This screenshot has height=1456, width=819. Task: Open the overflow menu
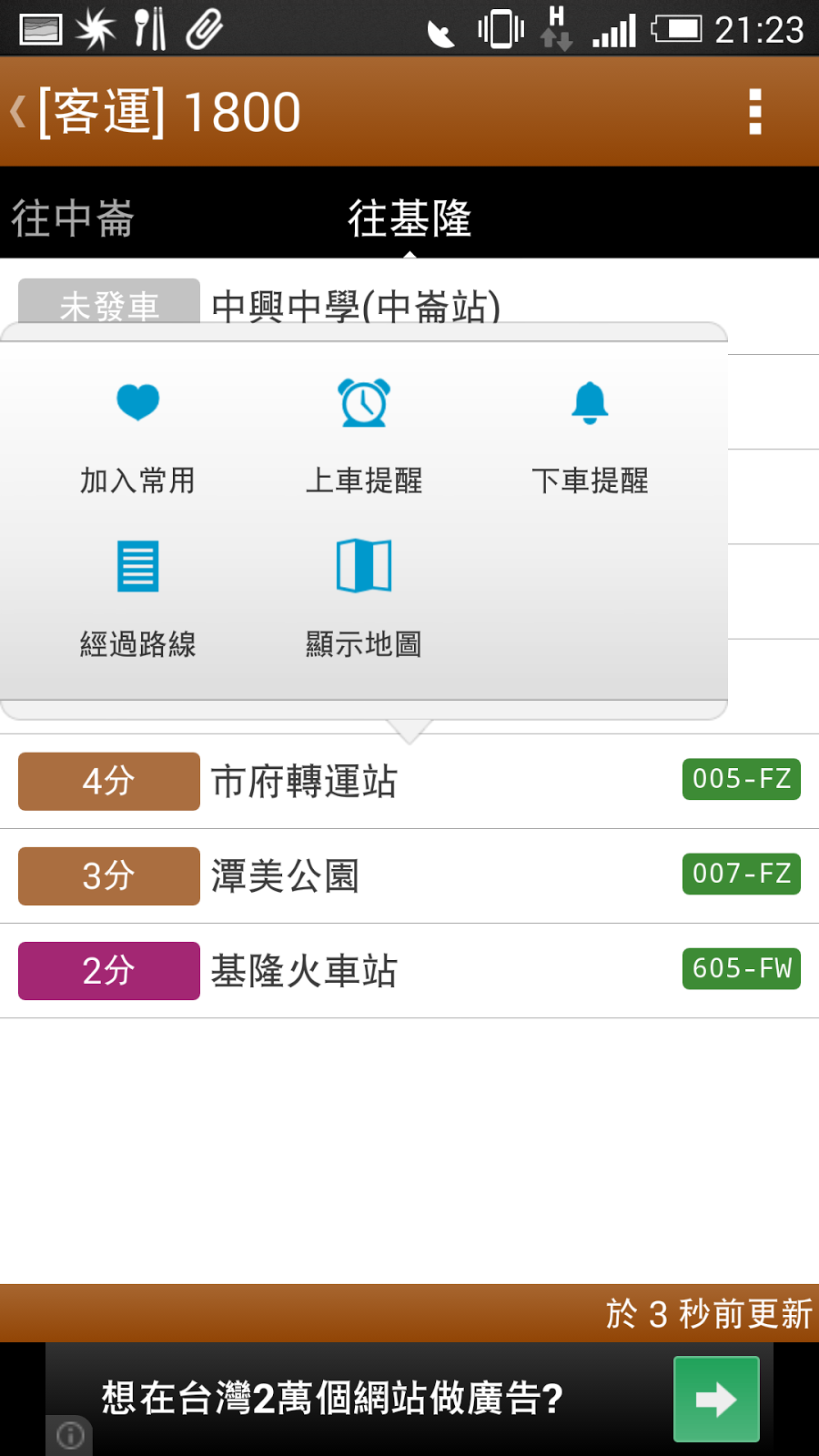(x=754, y=112)
